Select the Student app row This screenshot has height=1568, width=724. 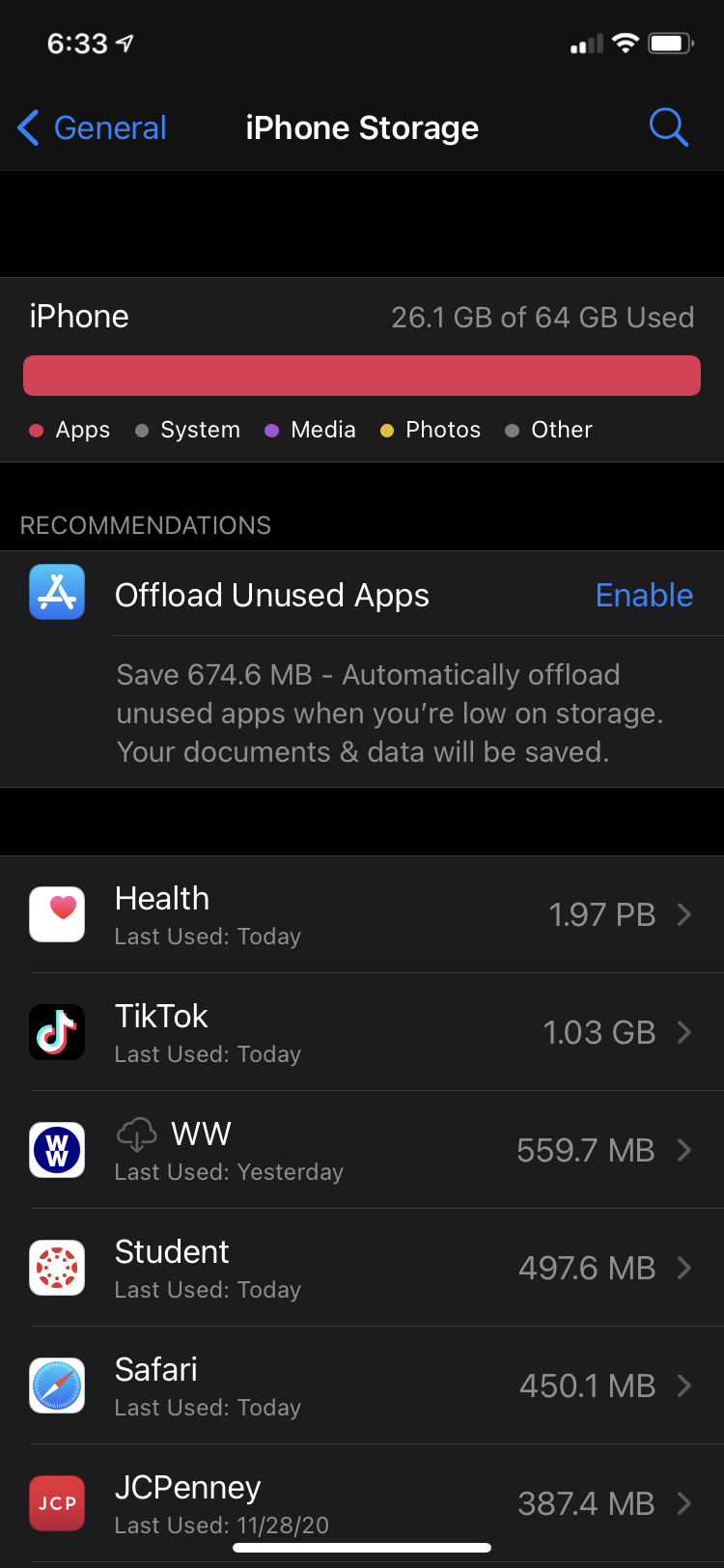(x=362, y=1268)
